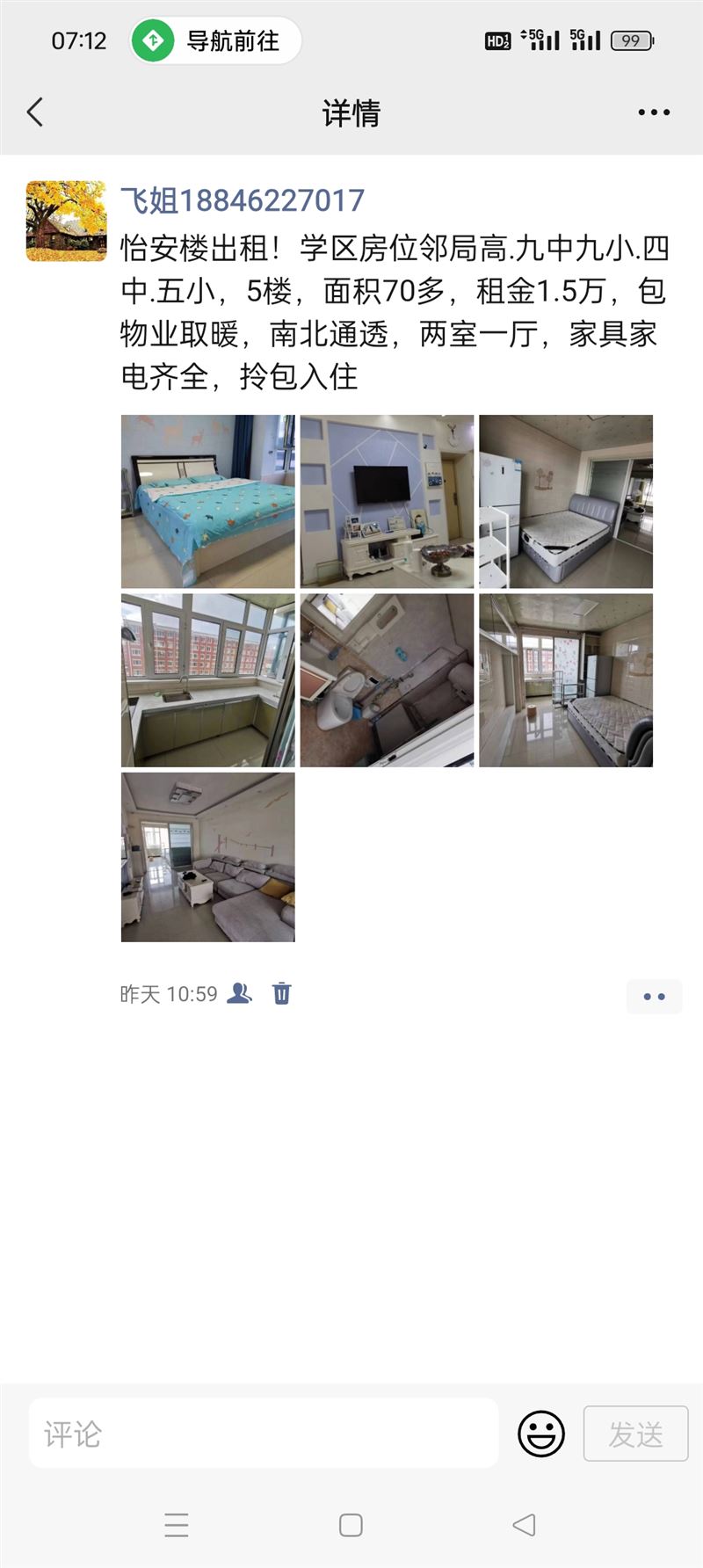Open the 导航前往 navigation pill
This screenshot has width=703, height=1568.
[216, 40]
